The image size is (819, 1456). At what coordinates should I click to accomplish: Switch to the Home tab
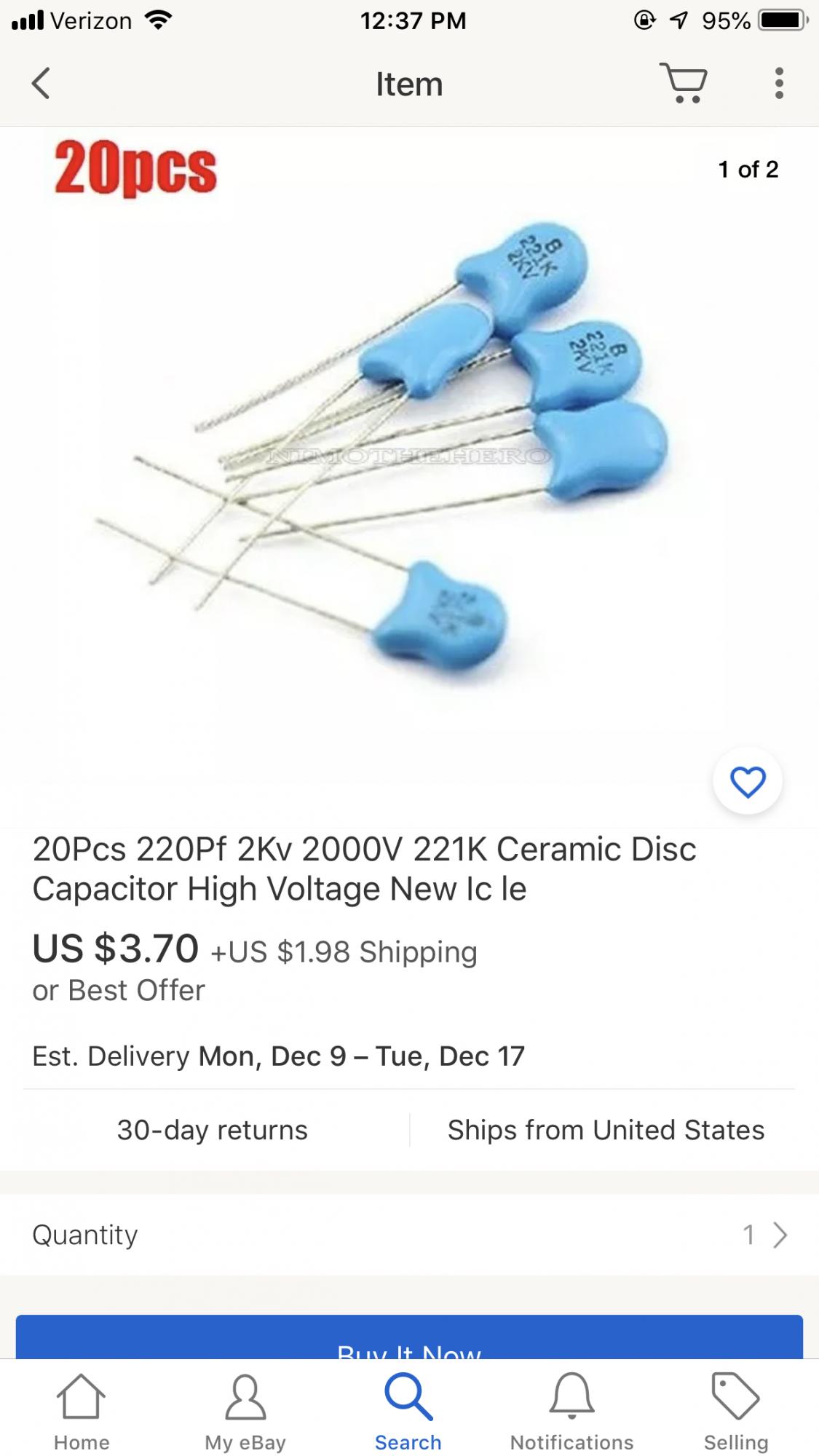(82, 1412)
